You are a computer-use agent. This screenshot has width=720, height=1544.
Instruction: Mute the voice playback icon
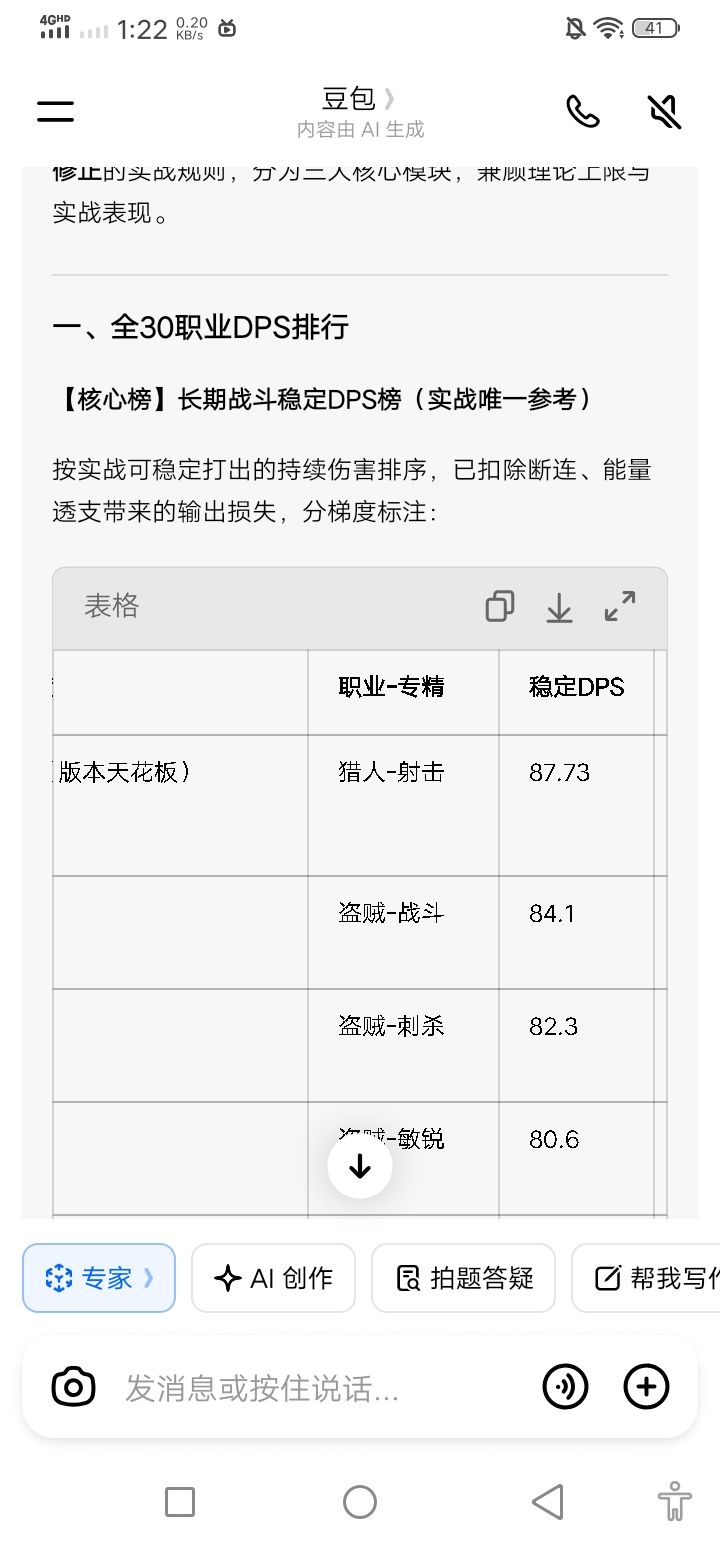pos(663,111)
